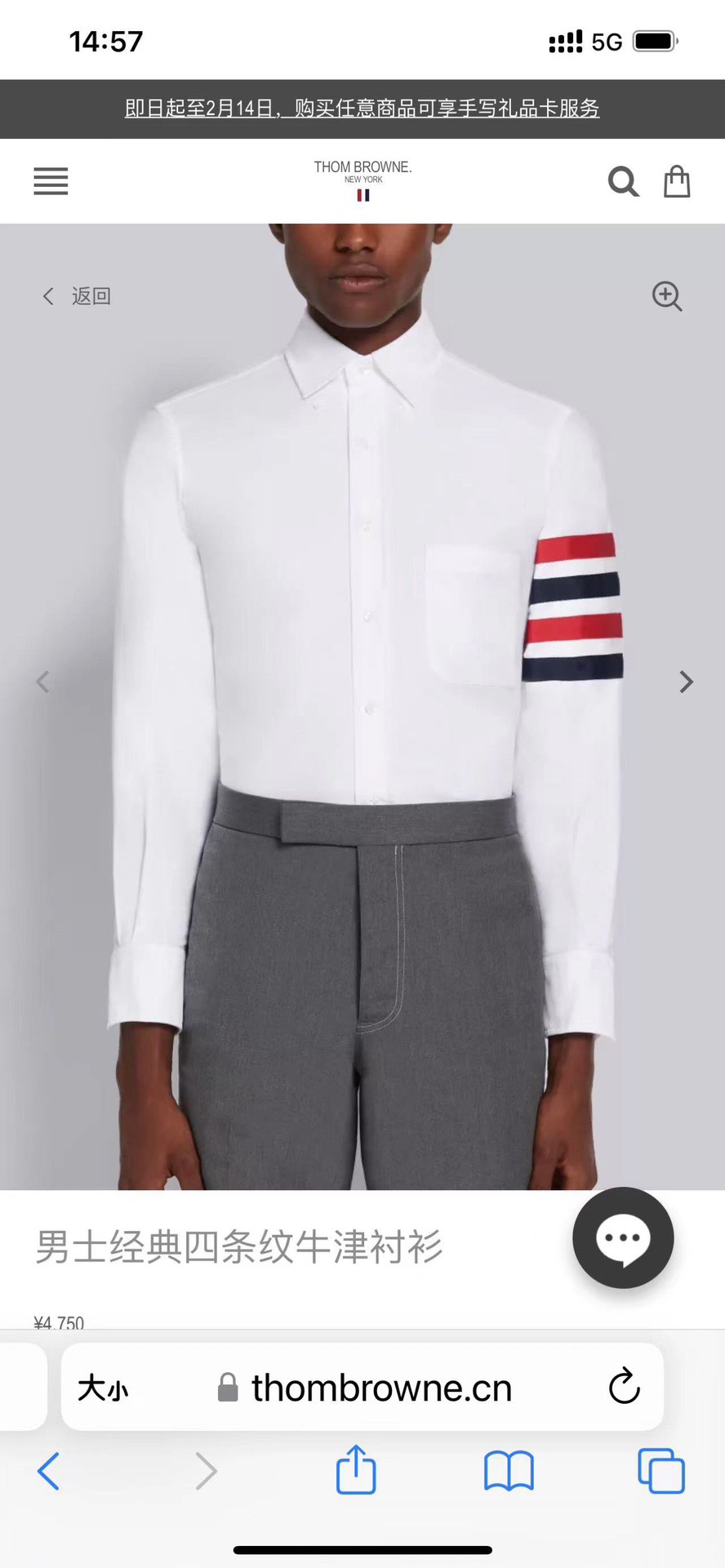The height and width of the screenshot is (1568, 725).
Task: Tap the handwritten gift card promo banner
Action: click(362, 109)
